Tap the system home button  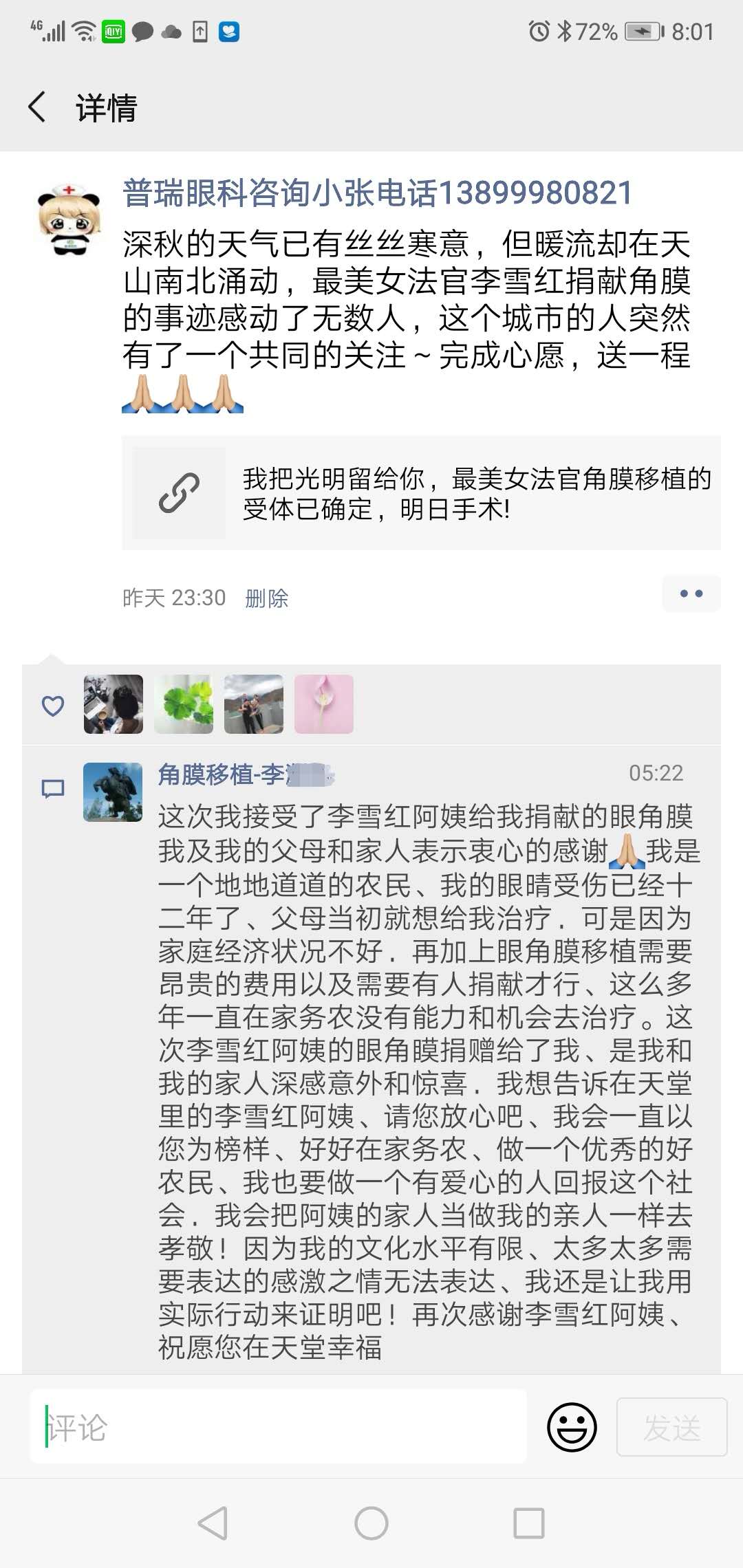coord(371,1523)
